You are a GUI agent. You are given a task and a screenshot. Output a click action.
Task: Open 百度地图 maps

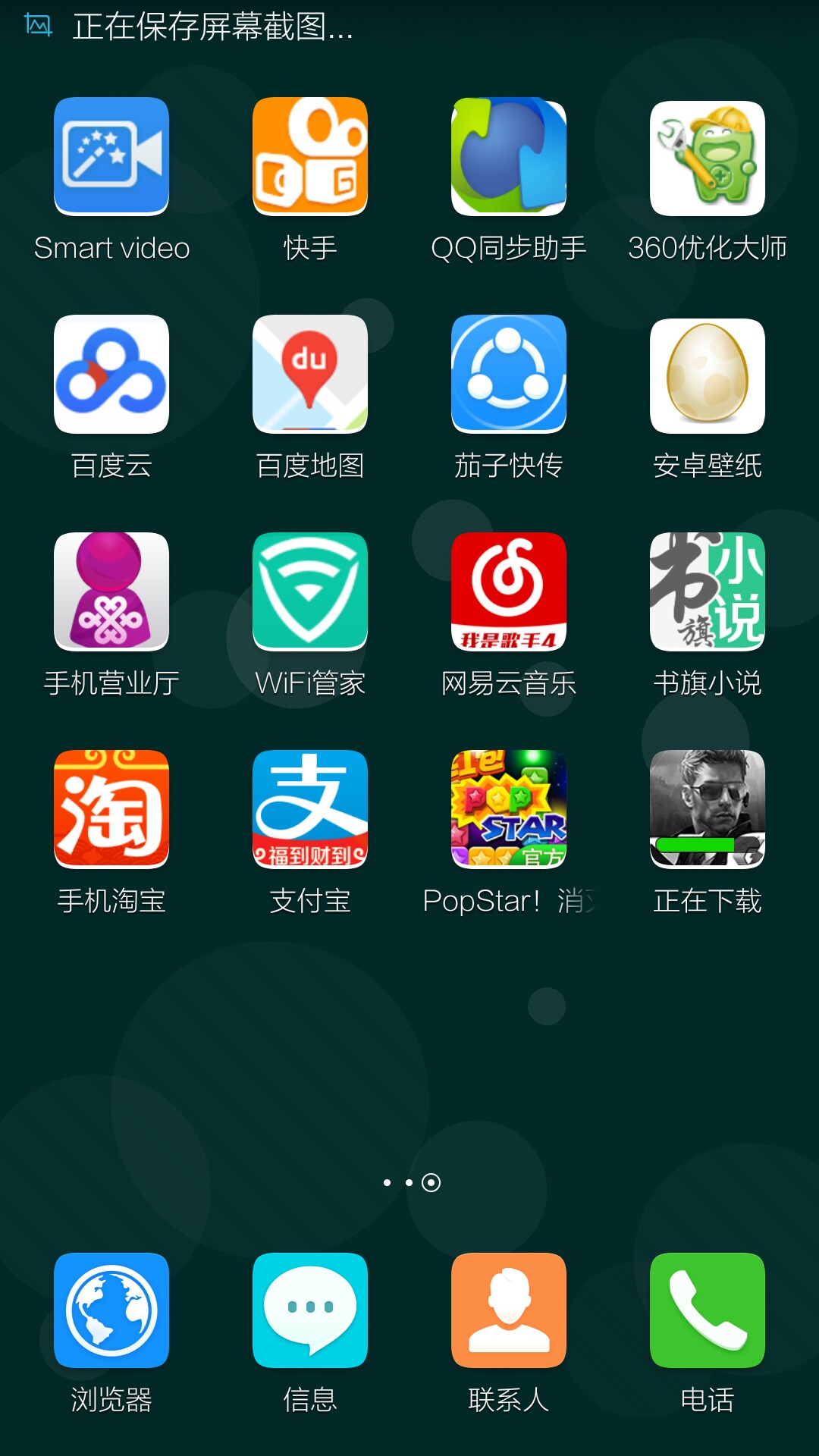pos(310,374)
